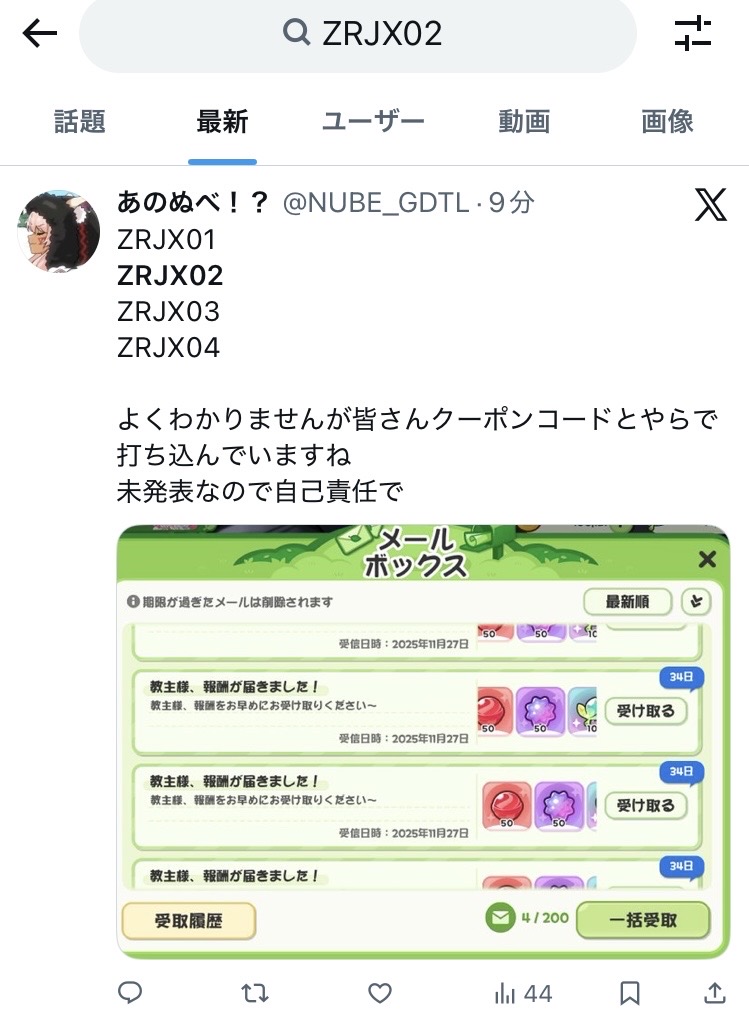The height and width of the screenshot is (1027, 749).
Task: Open the mailbox screenshot attached to the post
Action: coord(423,740)
